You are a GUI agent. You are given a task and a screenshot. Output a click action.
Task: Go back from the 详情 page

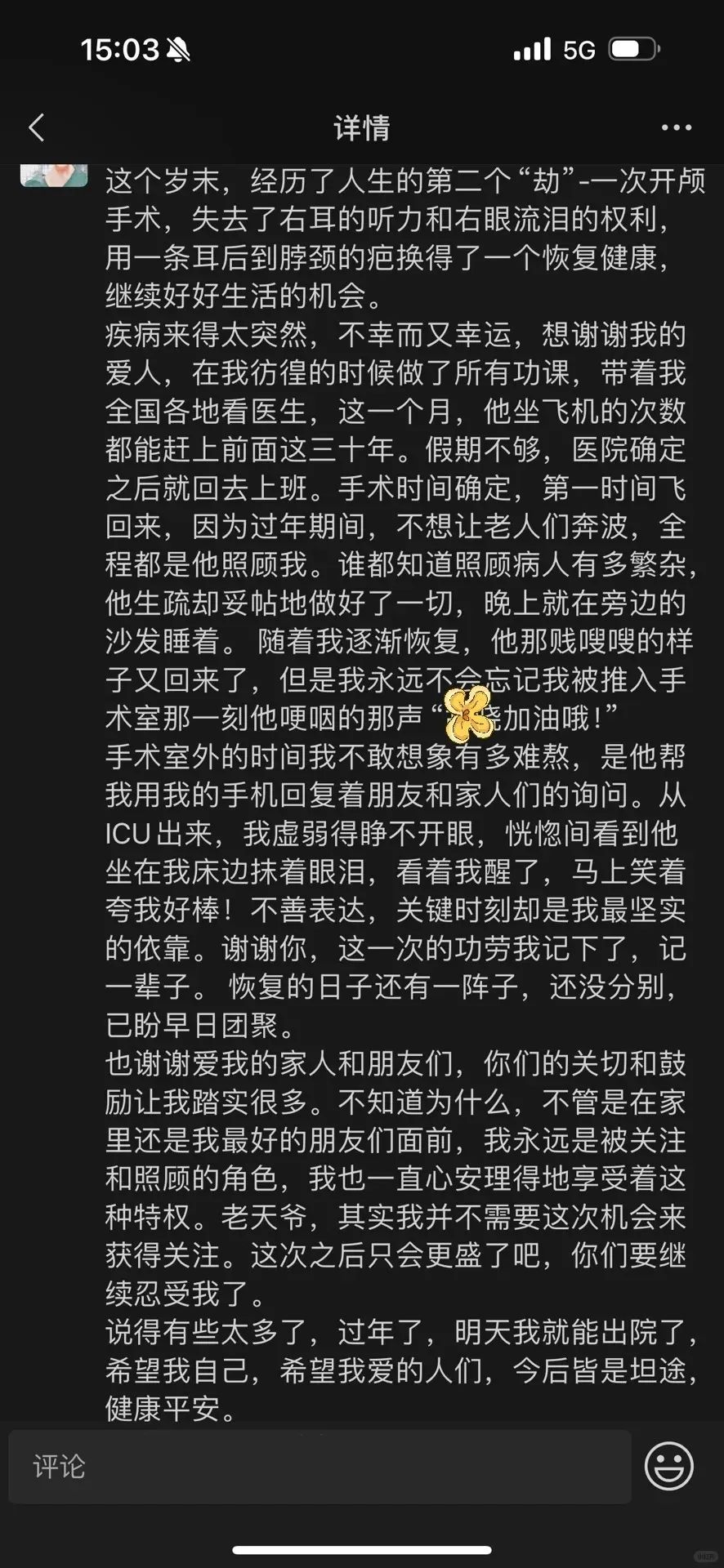37,127
